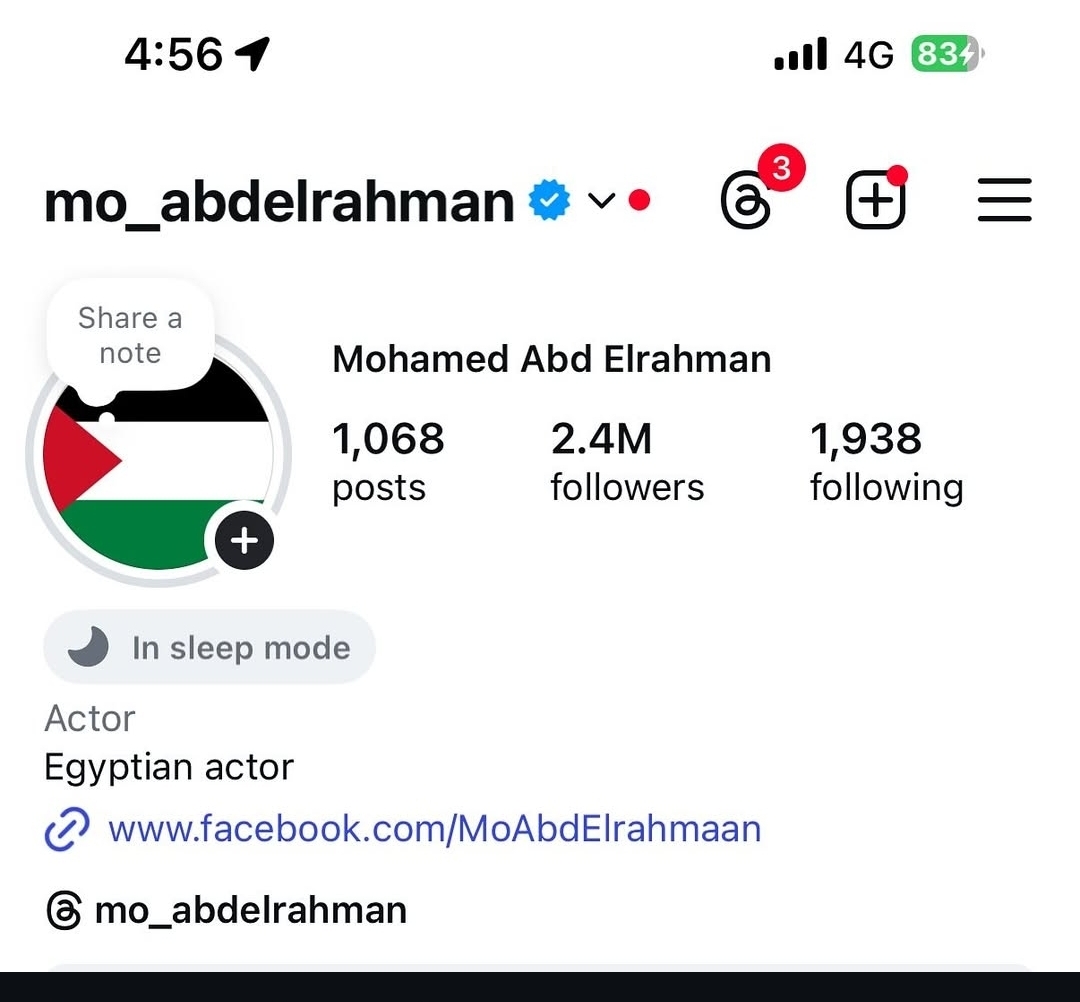Tap the In sleep mode chip
Viewport: 1080px width, 1002px height.
[209, 648]
